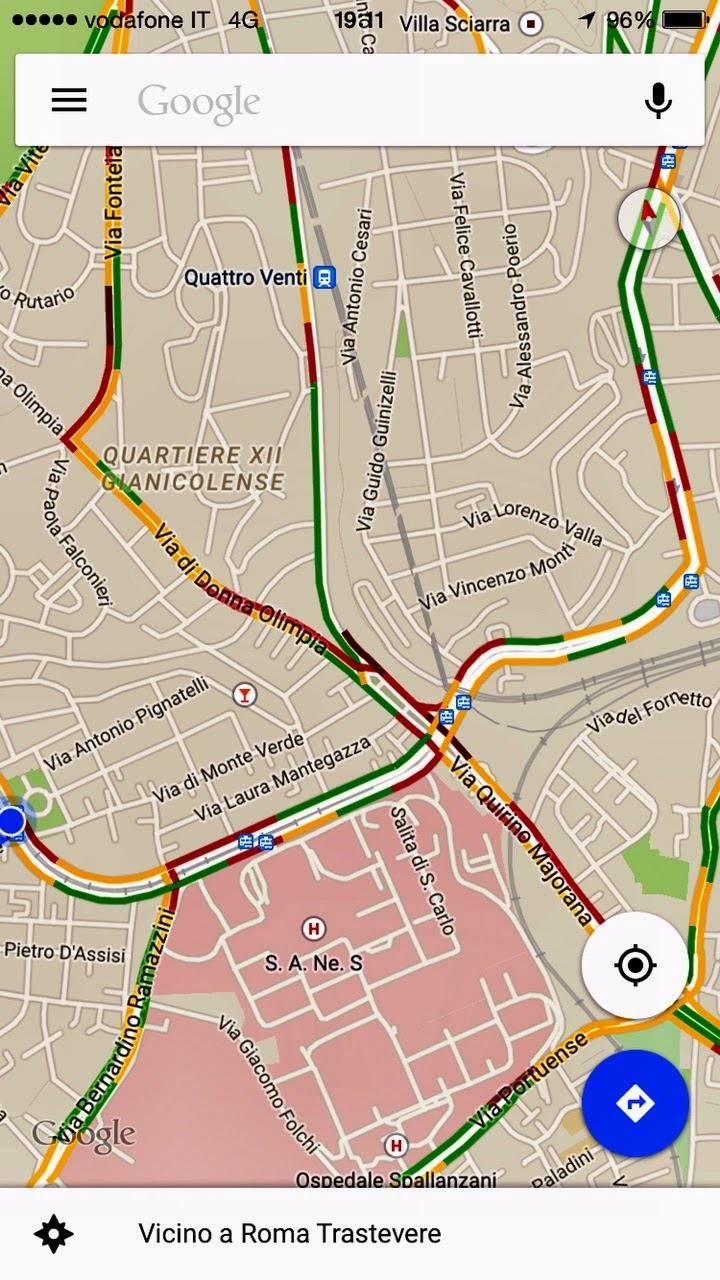The image size is (720, 1280).
Task: Select the Villa Sciarra place marker
Action: click(x=531, y=22)
